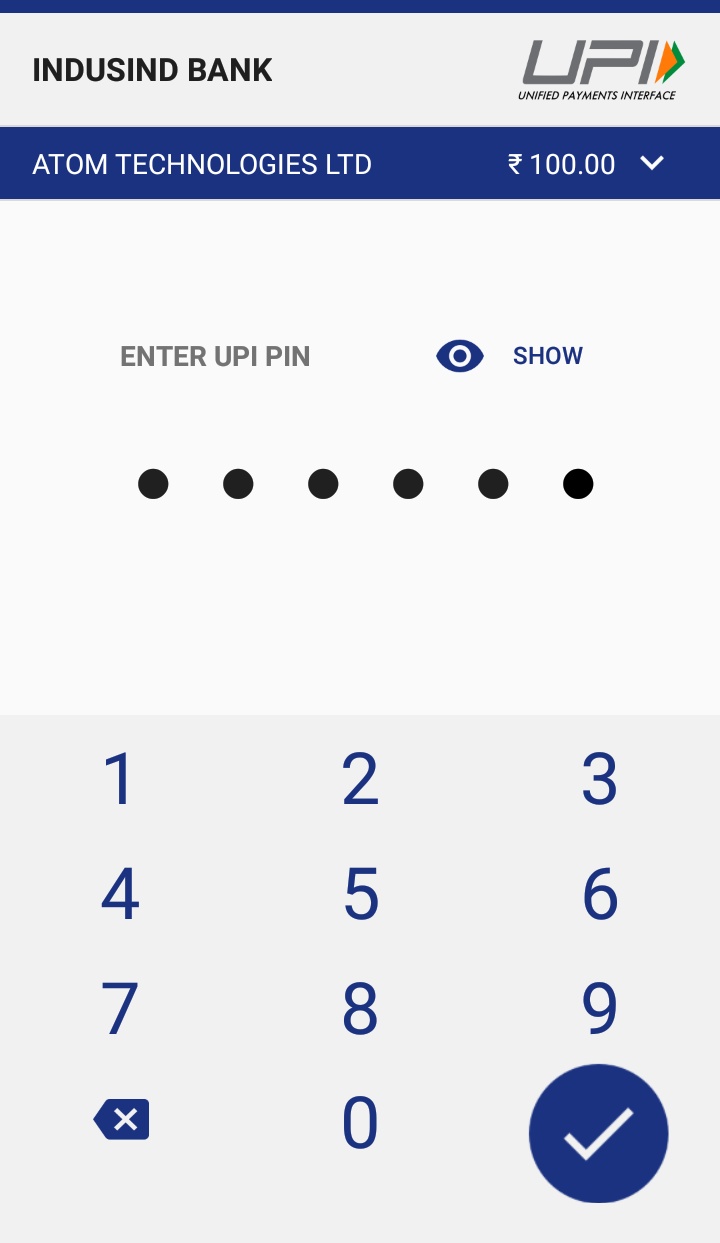Enter digit 5 on the keypad

(x=360, y=893)
